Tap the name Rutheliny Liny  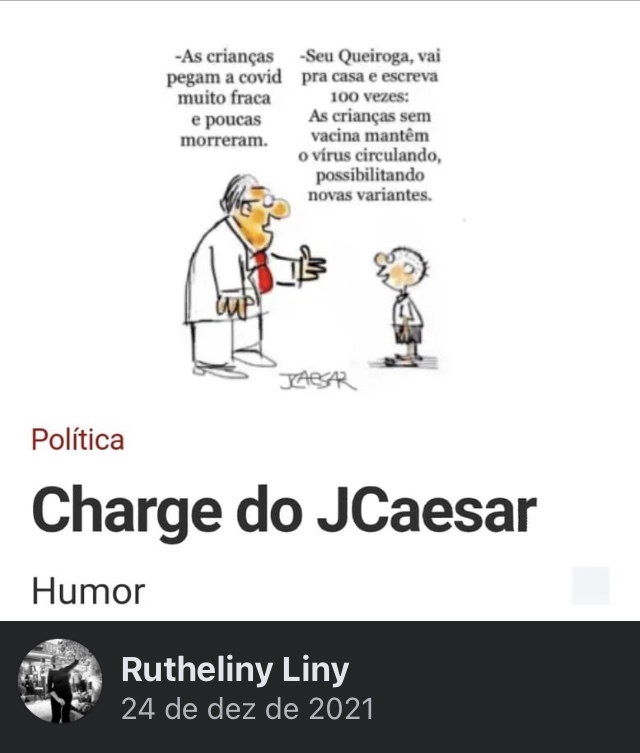coord(234,670)
